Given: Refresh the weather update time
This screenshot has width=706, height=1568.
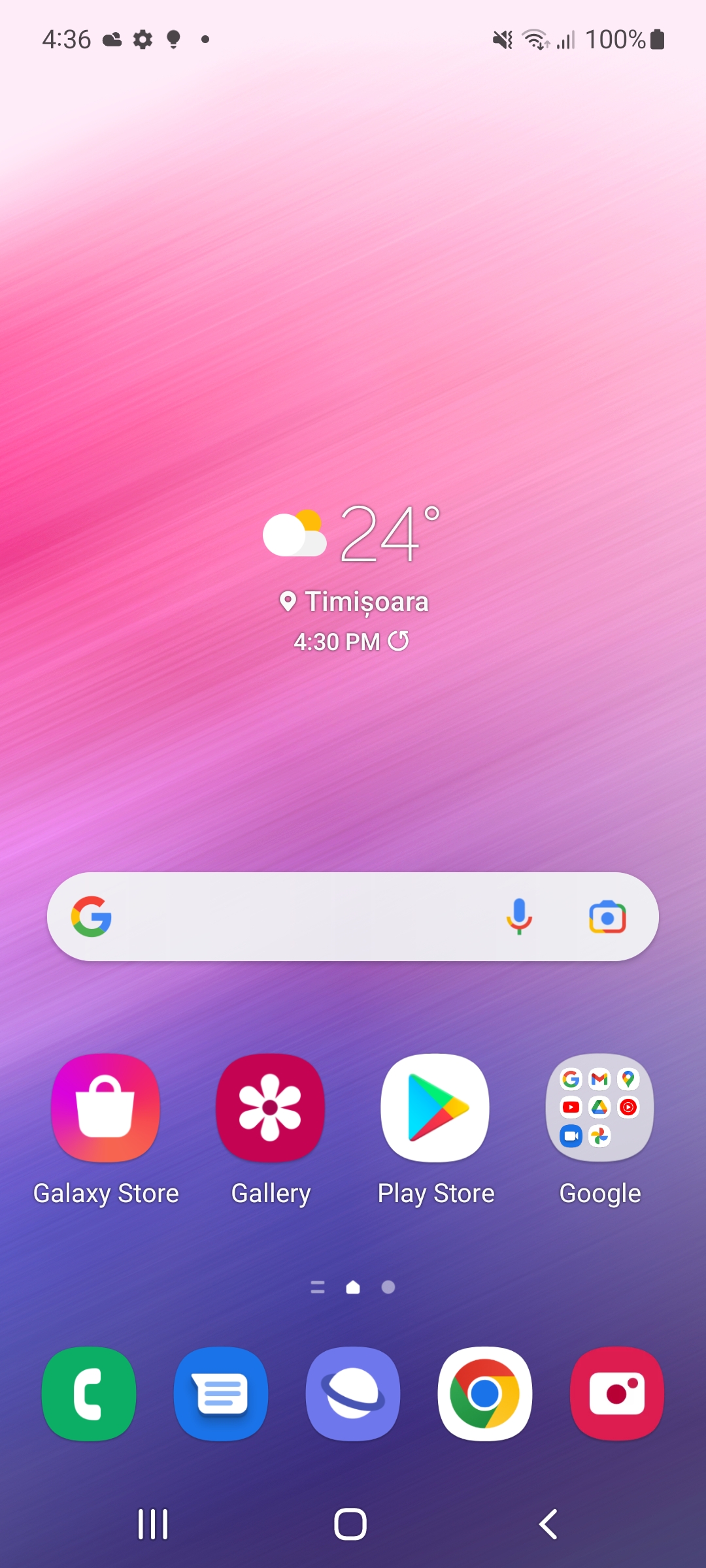Looking at the screenshot, I should 399,641.
